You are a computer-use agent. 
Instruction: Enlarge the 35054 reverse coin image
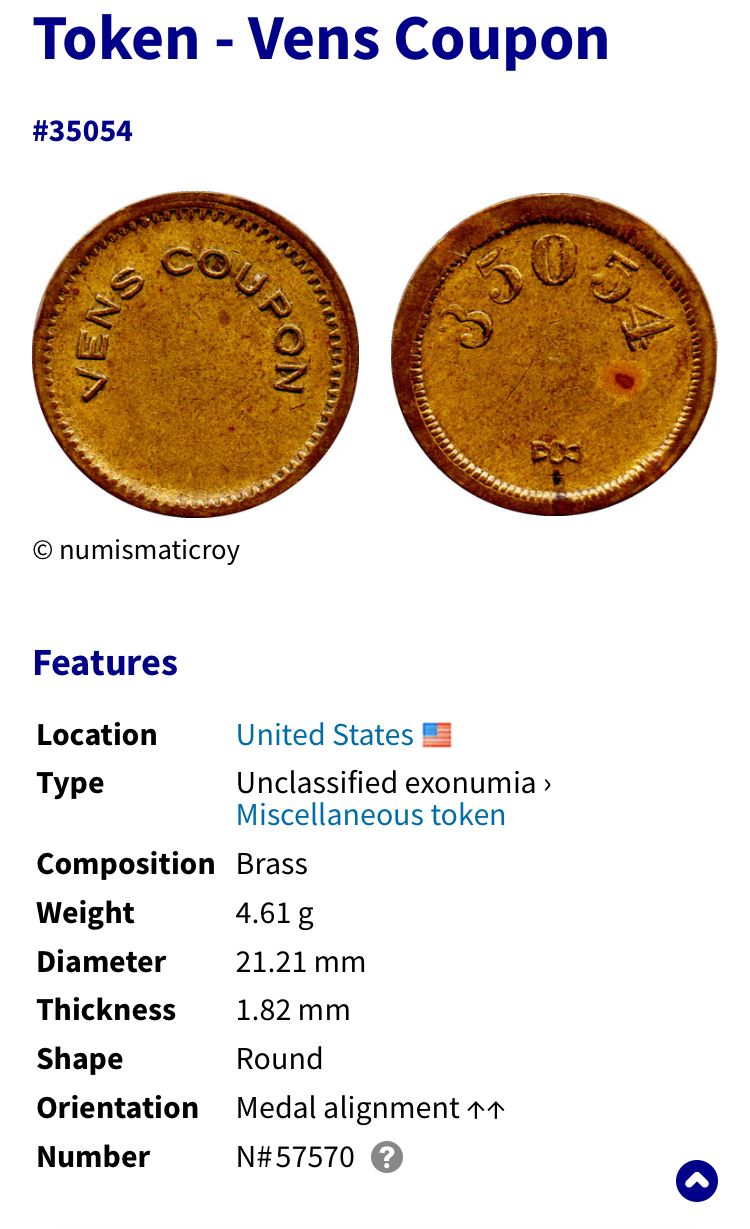[x=554, y=355]
